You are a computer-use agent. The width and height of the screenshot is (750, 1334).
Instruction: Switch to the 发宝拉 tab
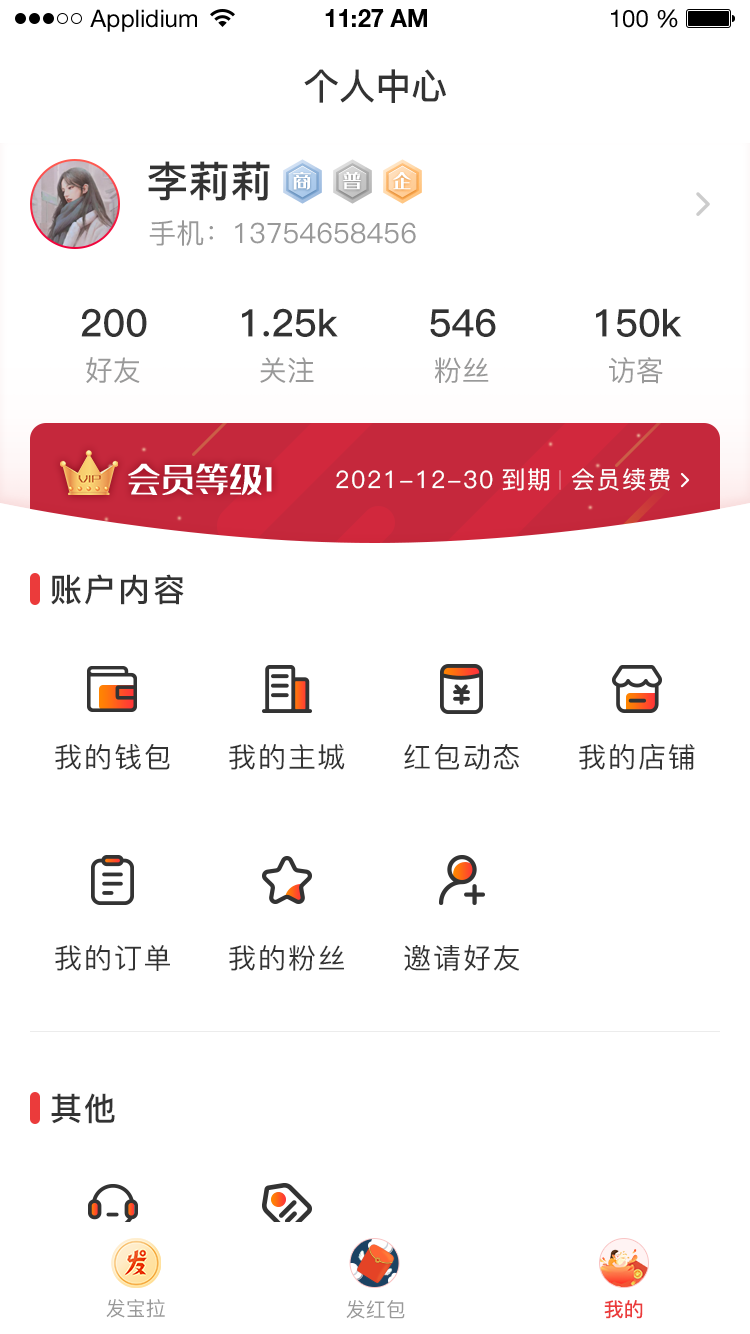pyautogui.click(x=136, y=1280)
